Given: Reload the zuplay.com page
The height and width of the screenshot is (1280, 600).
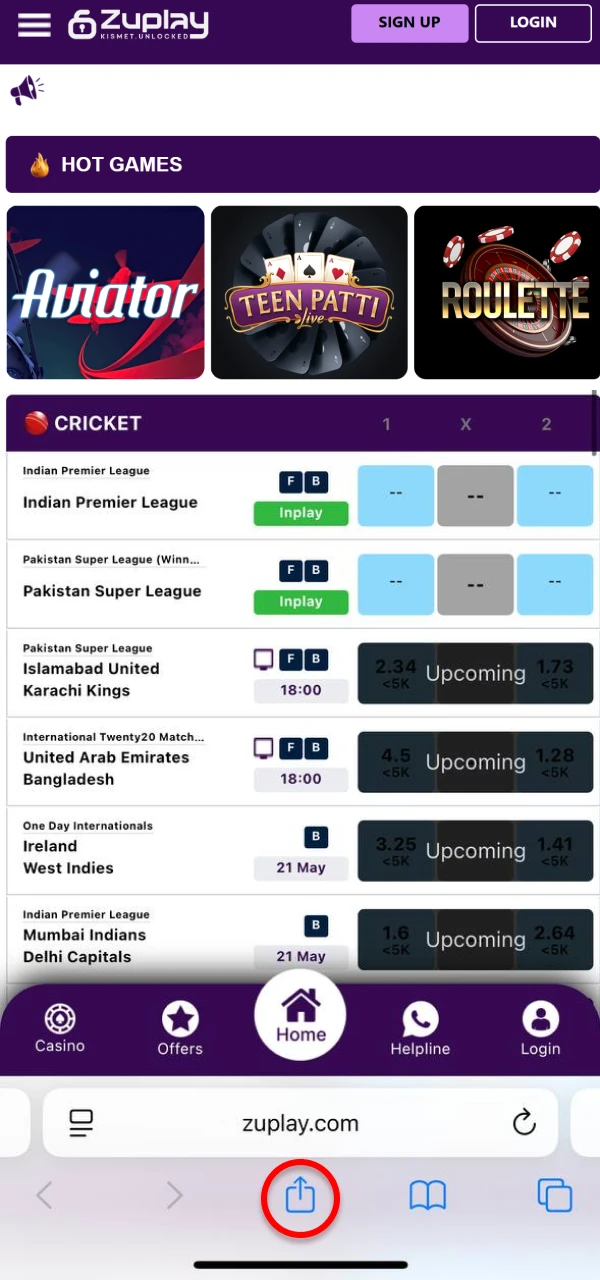Looking at the screenshot, I should click(x=524, y=1123).
